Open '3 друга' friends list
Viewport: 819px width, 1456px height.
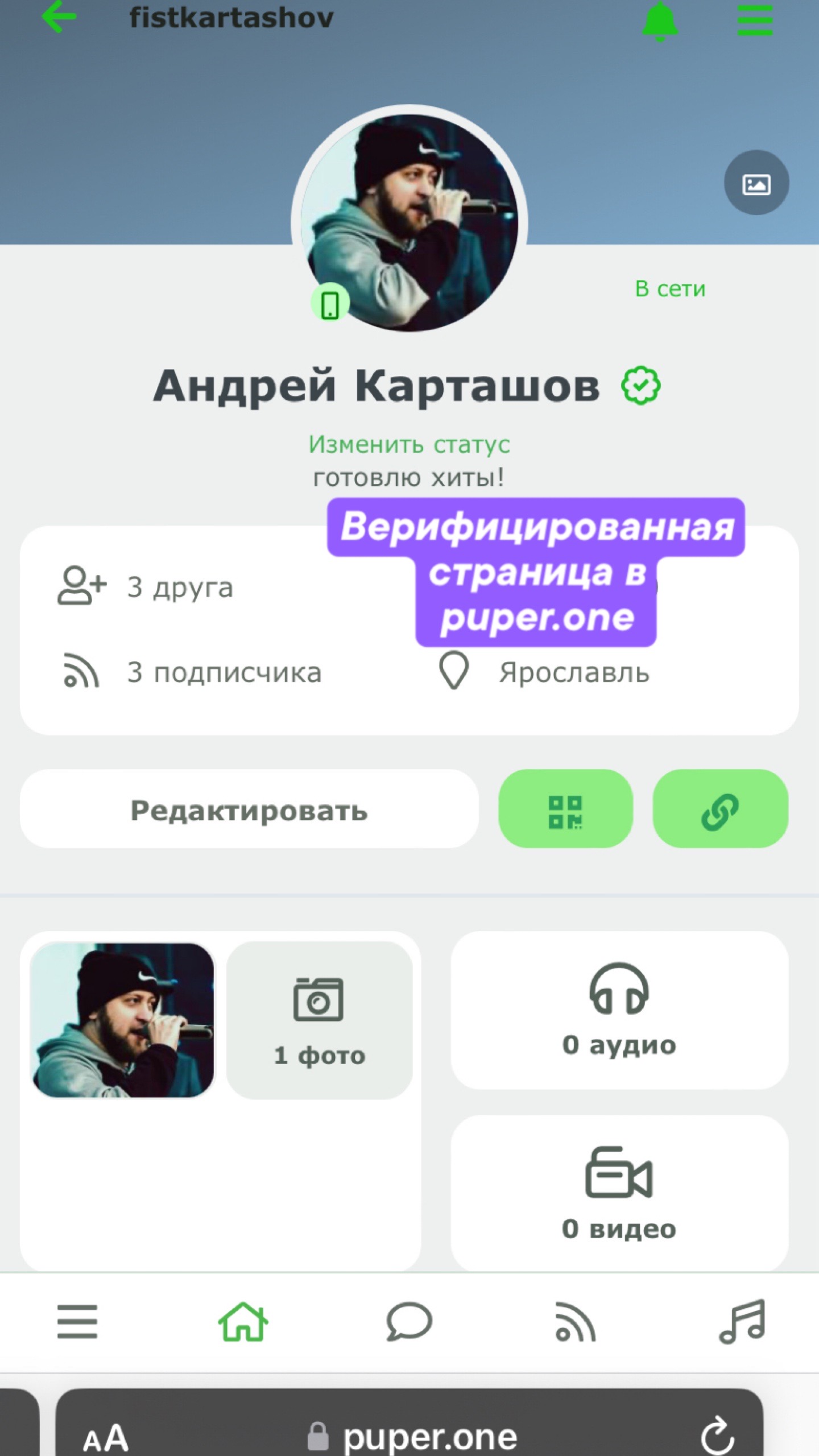coord(180,587)
